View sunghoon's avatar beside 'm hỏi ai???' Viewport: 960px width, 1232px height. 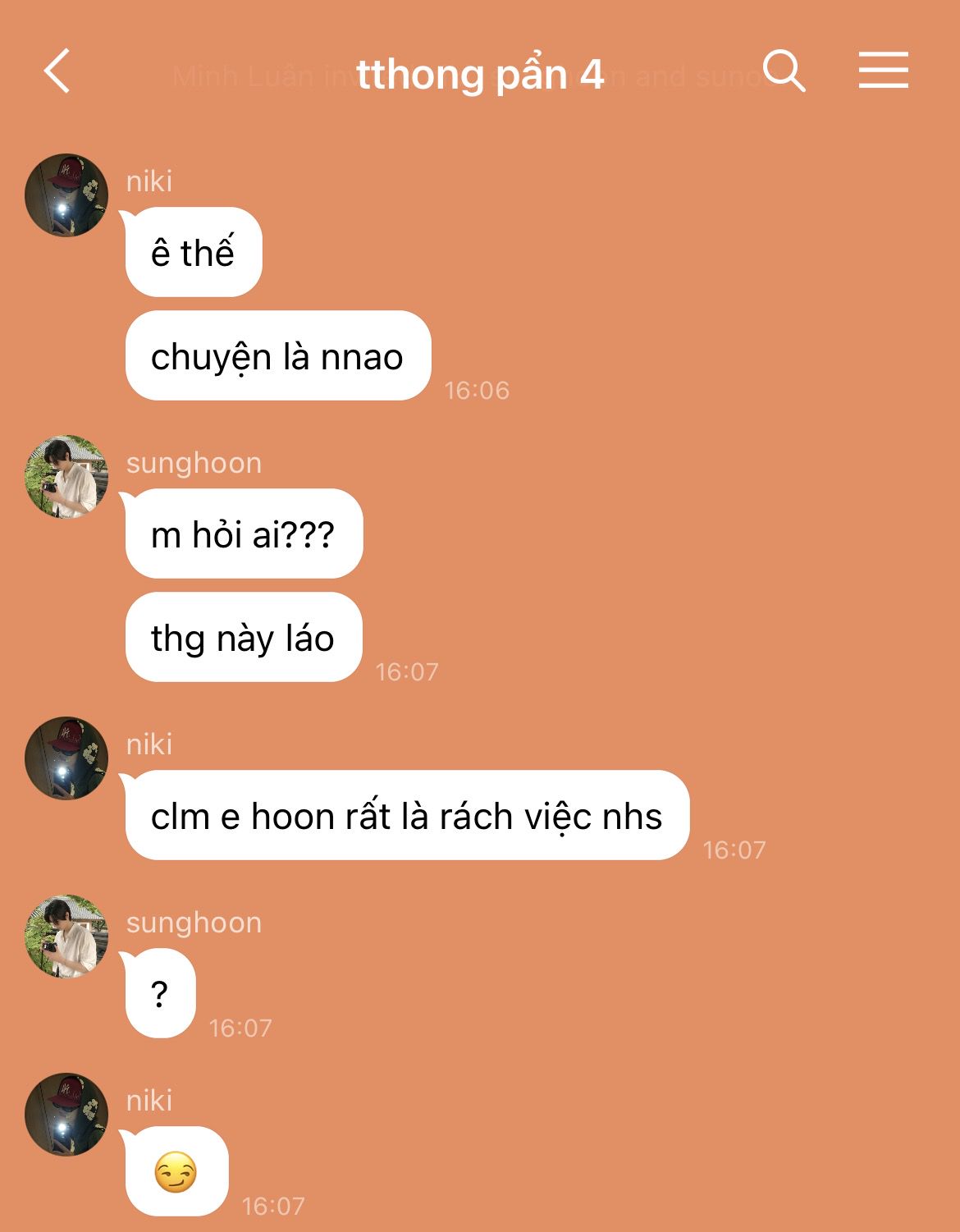[66, 477]
